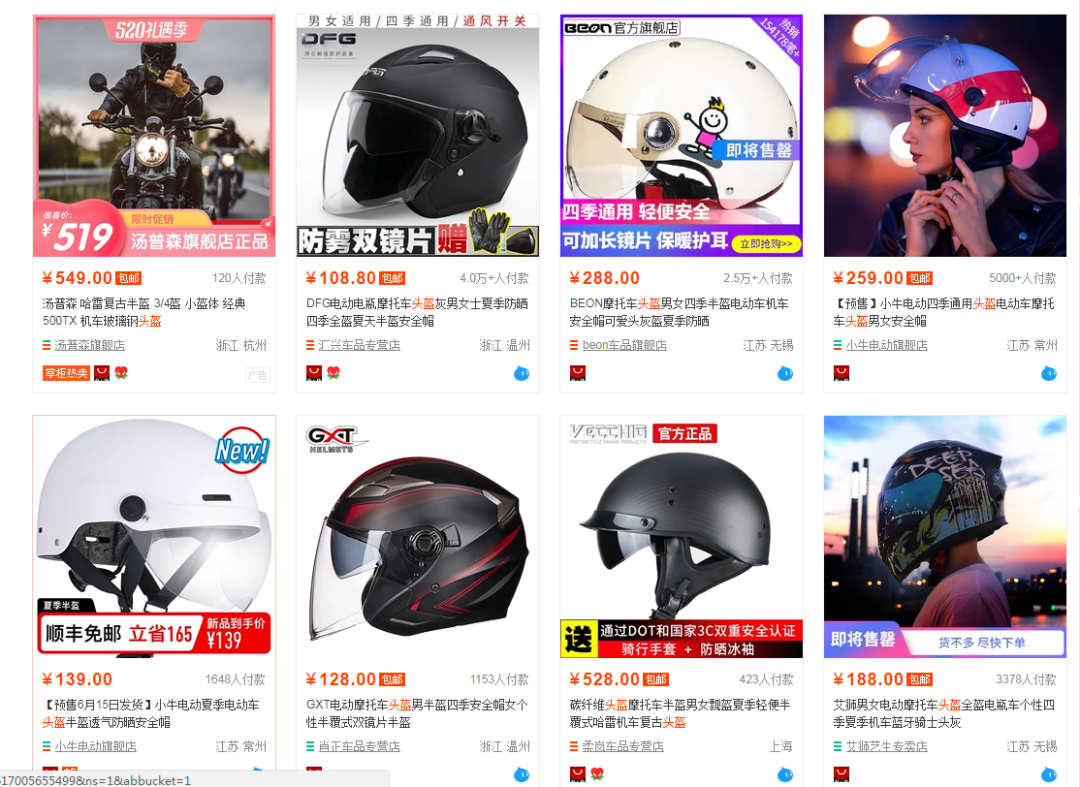Chat with the beon车品旗舰店 seller via 旺旺 icon
This screenshot has height=787, width=1080.
785,373
